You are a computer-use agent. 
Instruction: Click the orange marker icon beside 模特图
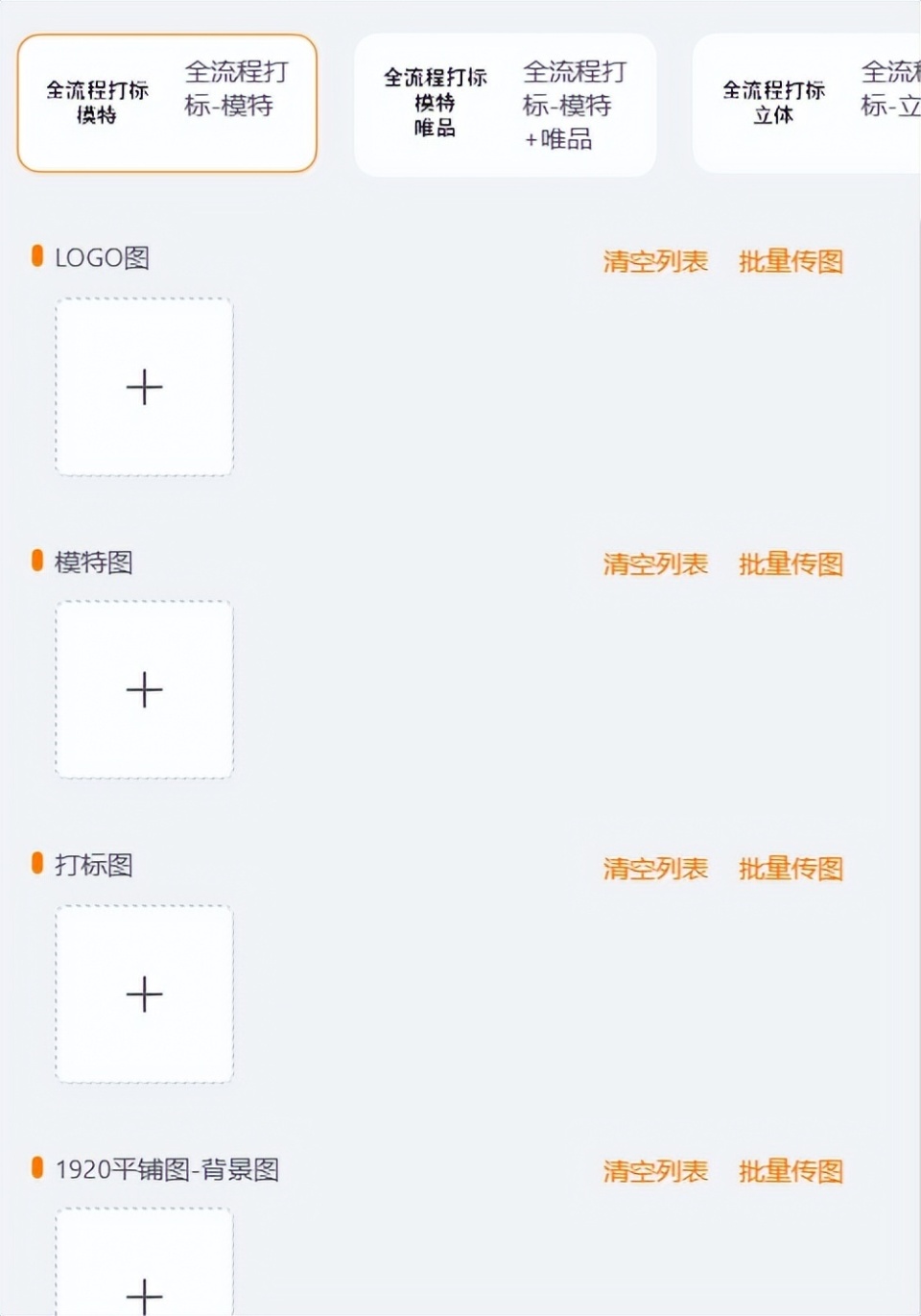coord(36,562)
